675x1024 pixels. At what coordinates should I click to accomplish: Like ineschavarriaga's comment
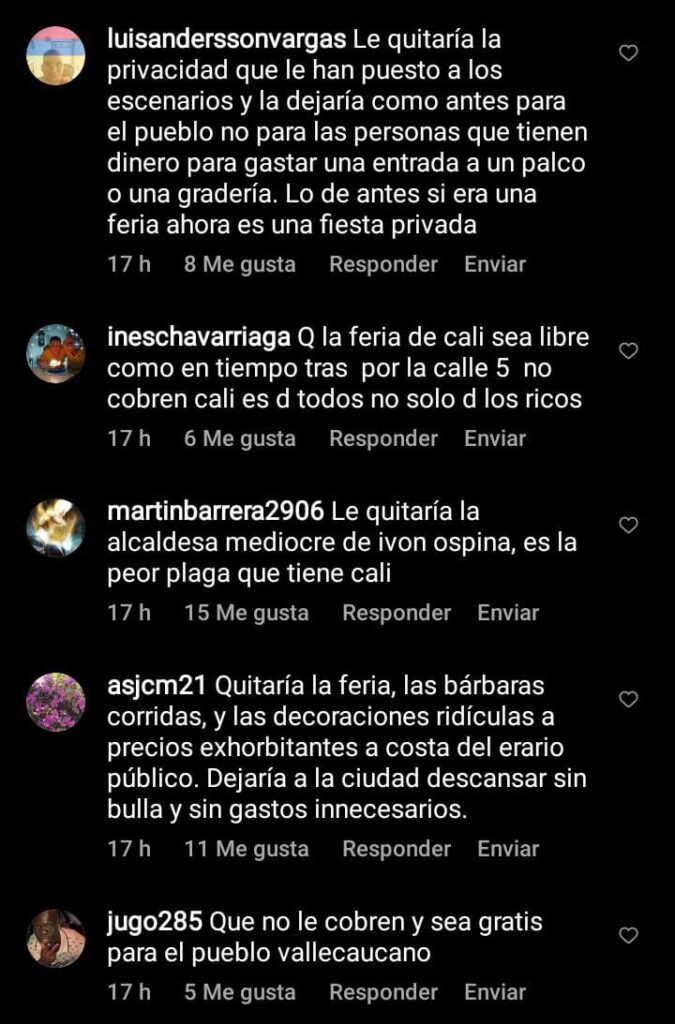629,351
